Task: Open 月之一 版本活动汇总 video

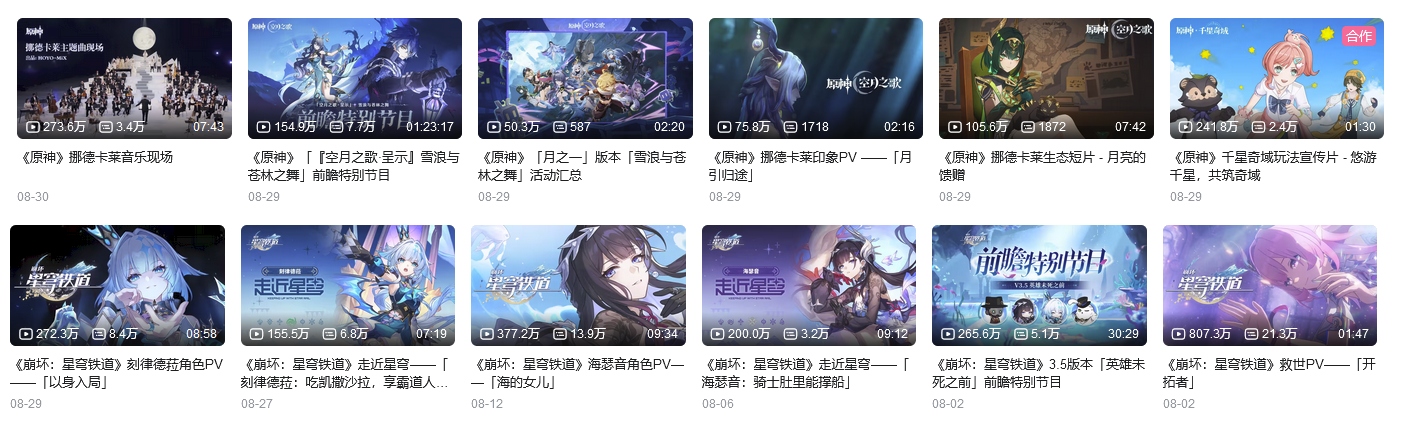Action: click(585, 78)
